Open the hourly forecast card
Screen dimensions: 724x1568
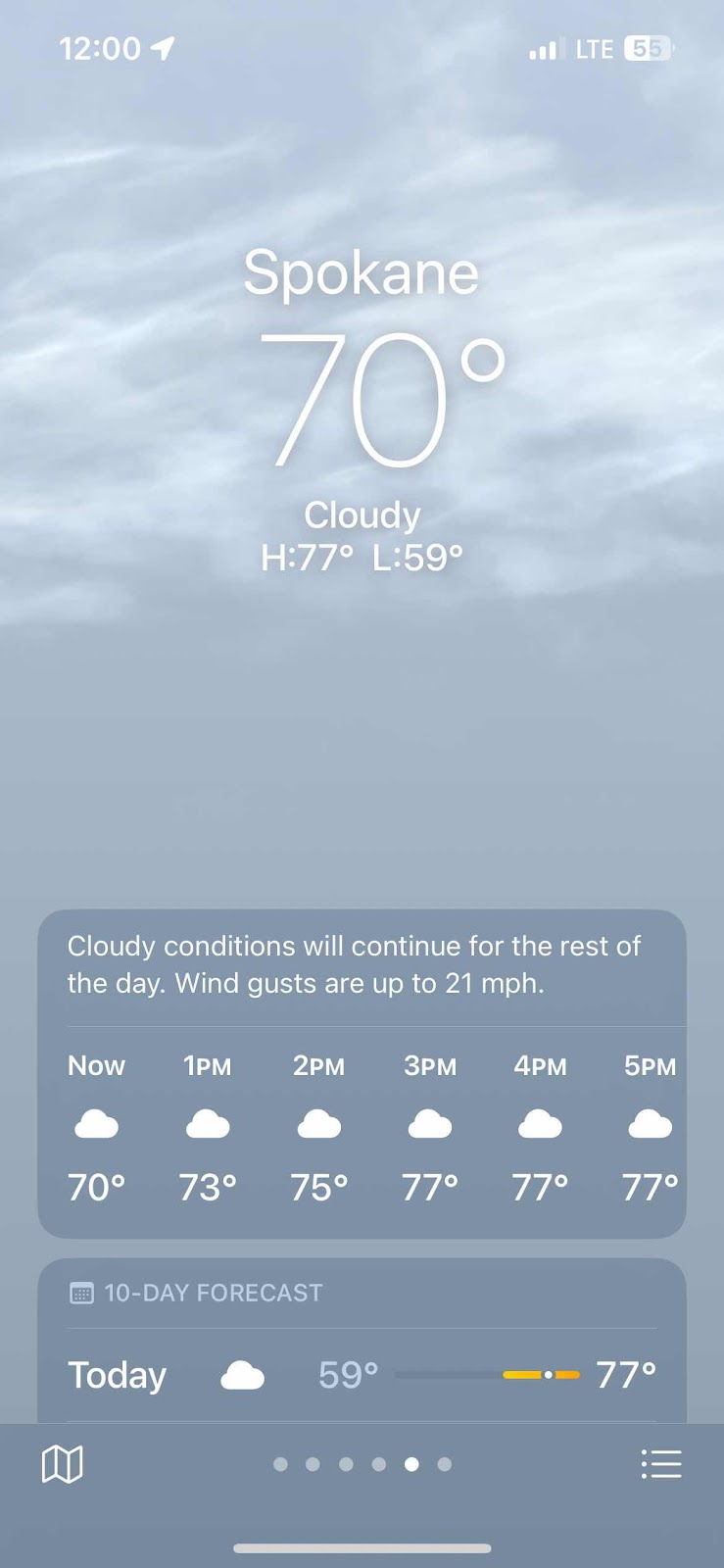[362, 1127]
